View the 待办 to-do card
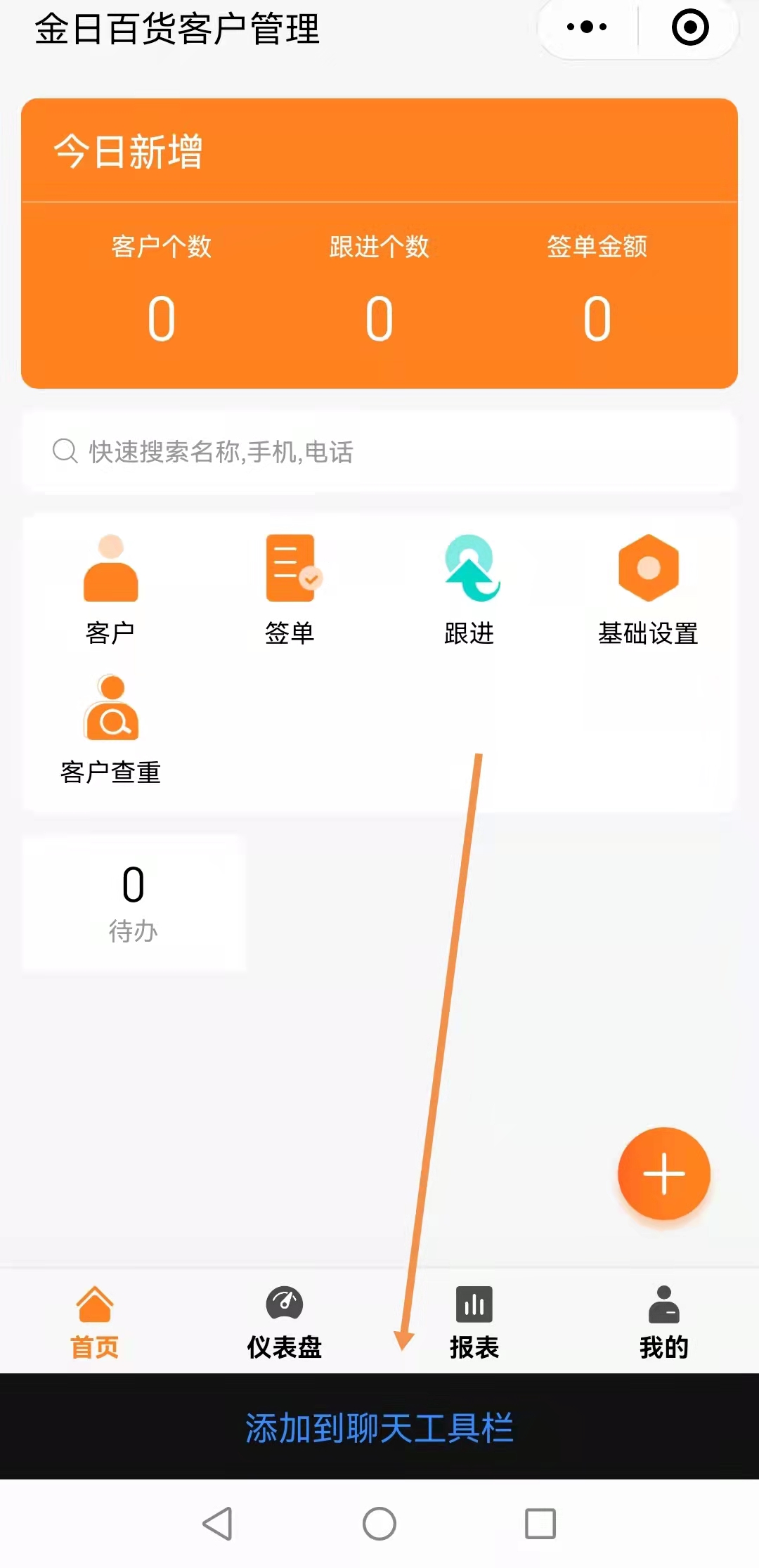The image size is (759, 1568). (x=134, y=903)
